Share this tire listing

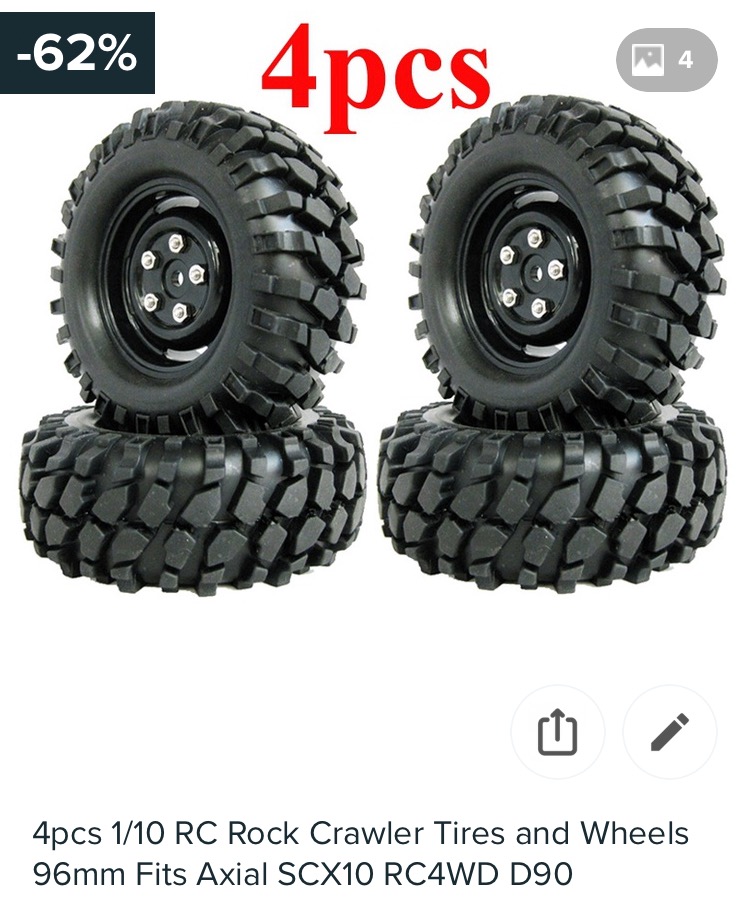coord(558,733)
